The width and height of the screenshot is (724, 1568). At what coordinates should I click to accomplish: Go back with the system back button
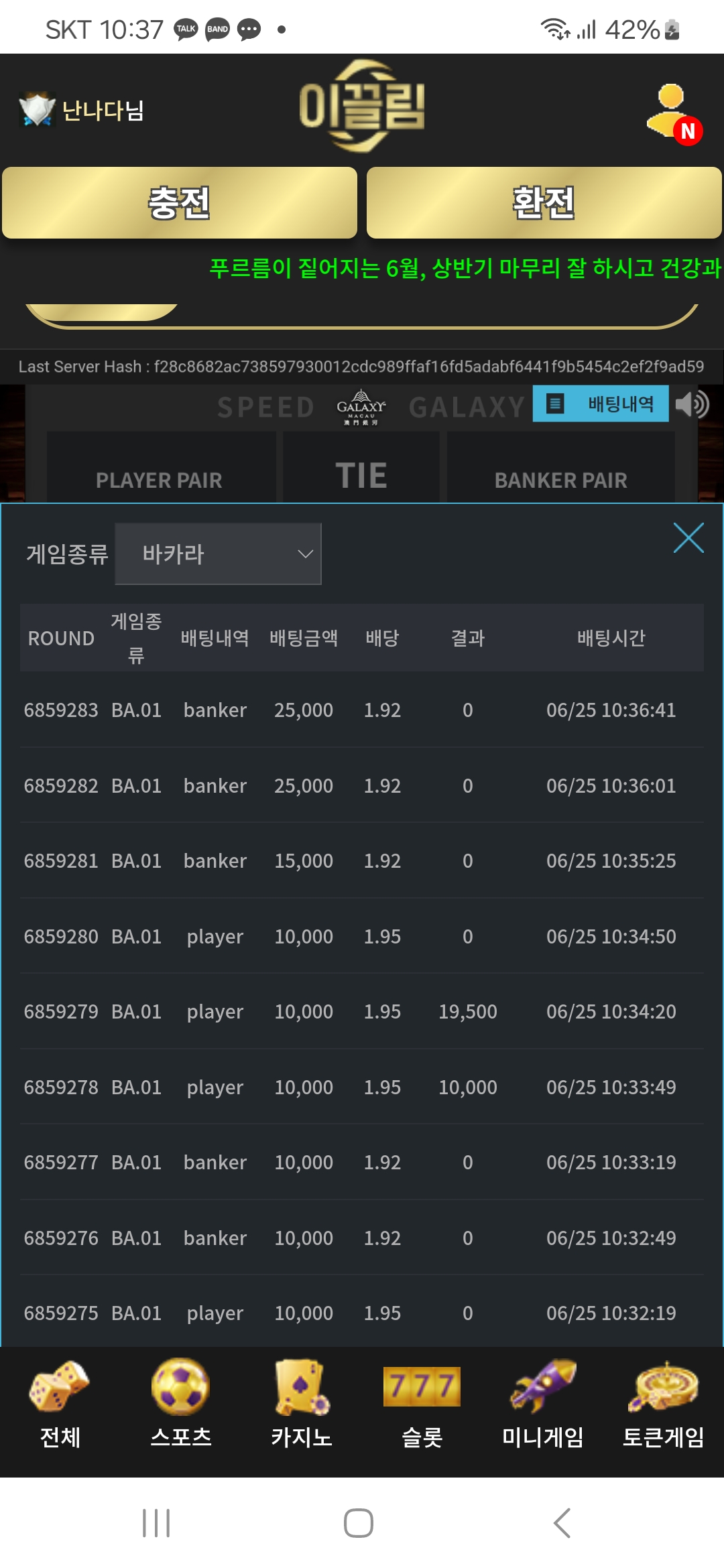pos(562,1523)
